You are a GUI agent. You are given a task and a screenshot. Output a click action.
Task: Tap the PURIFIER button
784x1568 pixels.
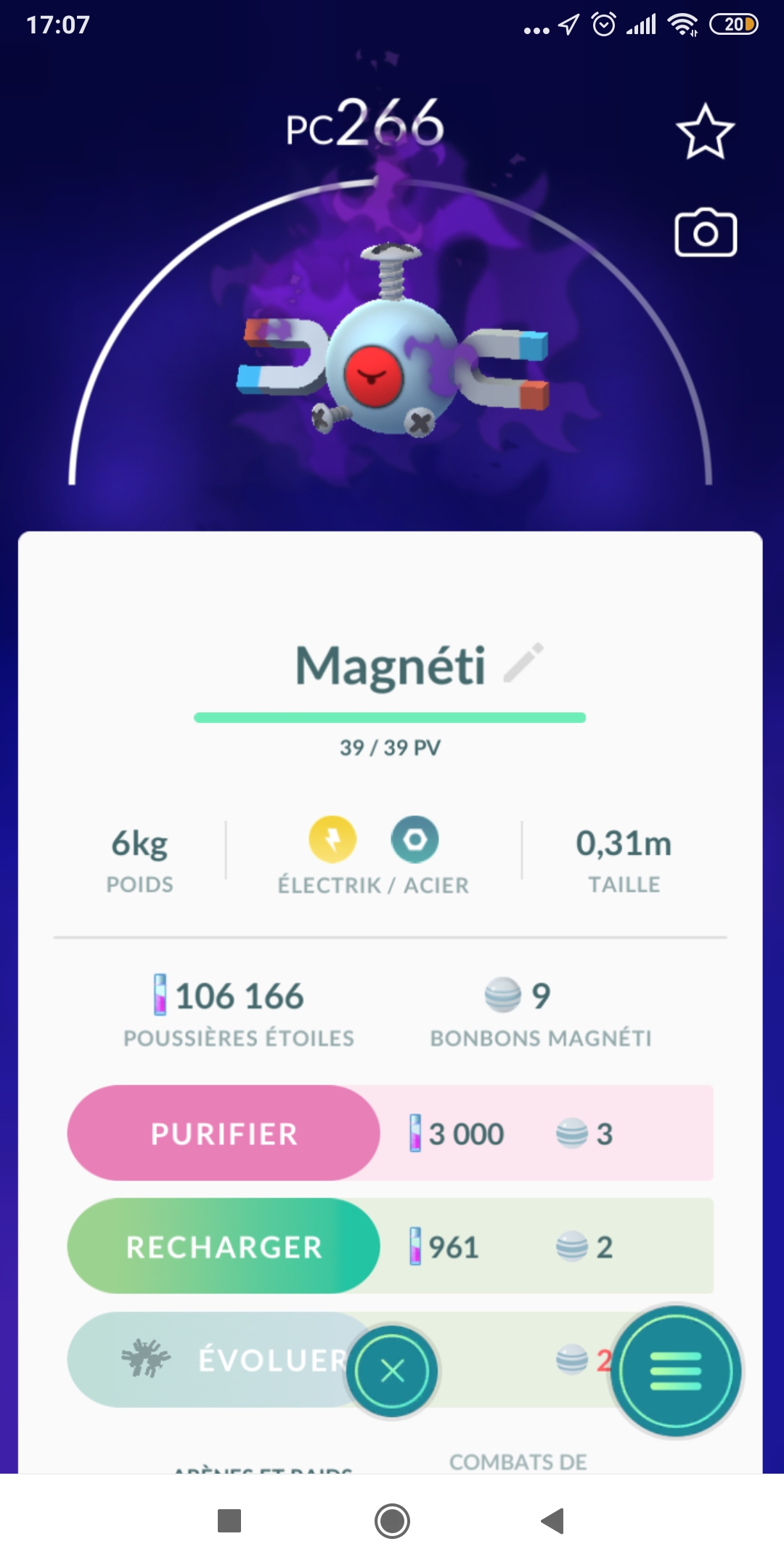coord(224,1133)
